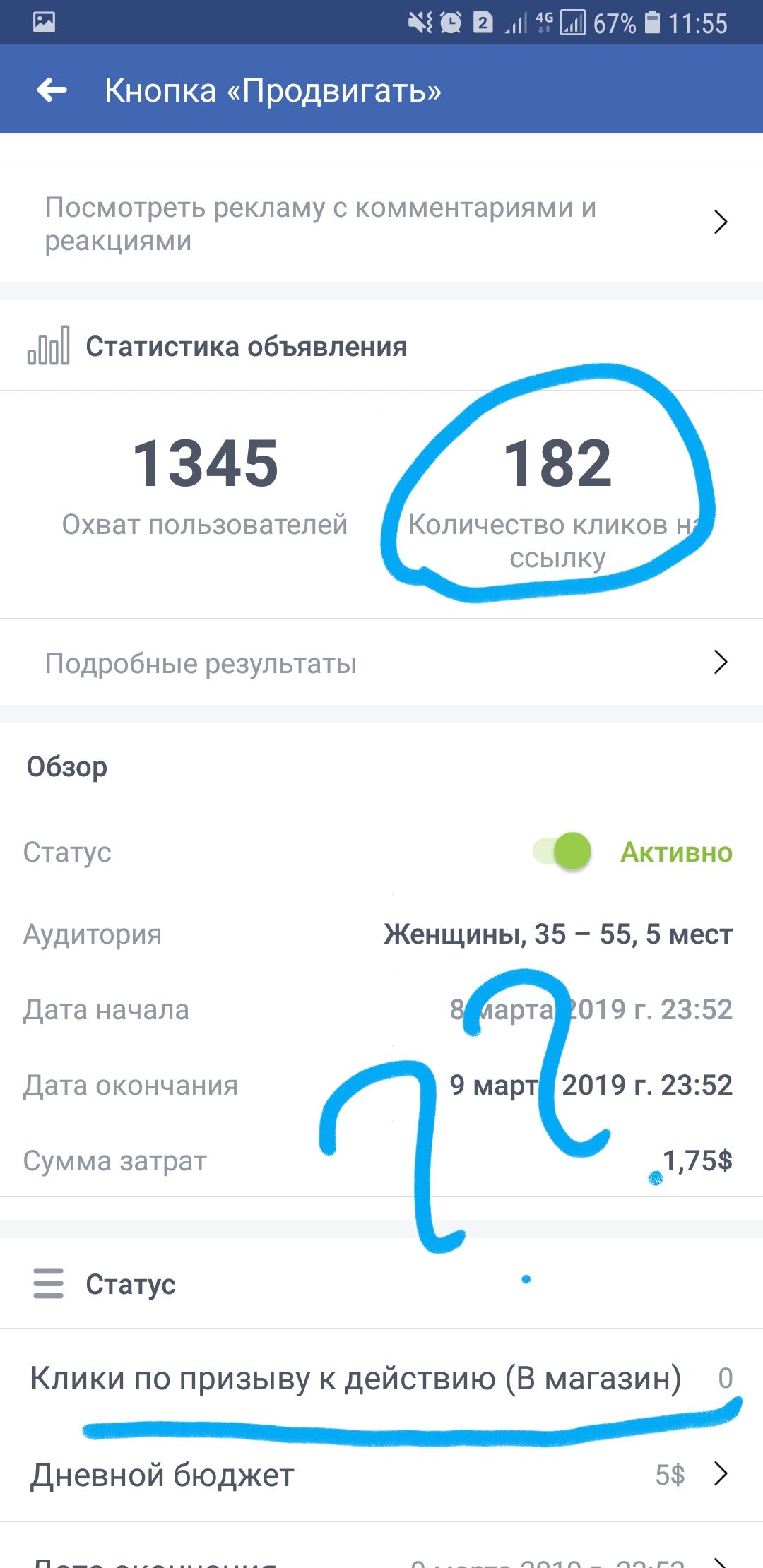Screen dimensions: 763x1568
Task: Go back using the top arrow
Action: (52, 90)
